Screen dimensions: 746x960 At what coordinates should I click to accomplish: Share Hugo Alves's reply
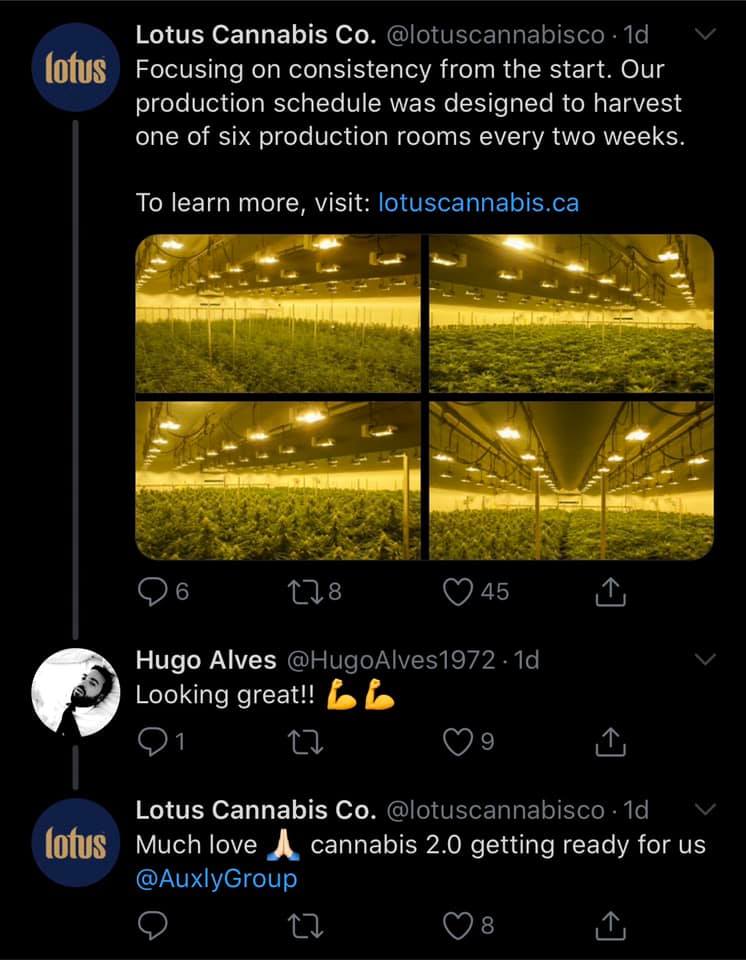coord(609,741)
